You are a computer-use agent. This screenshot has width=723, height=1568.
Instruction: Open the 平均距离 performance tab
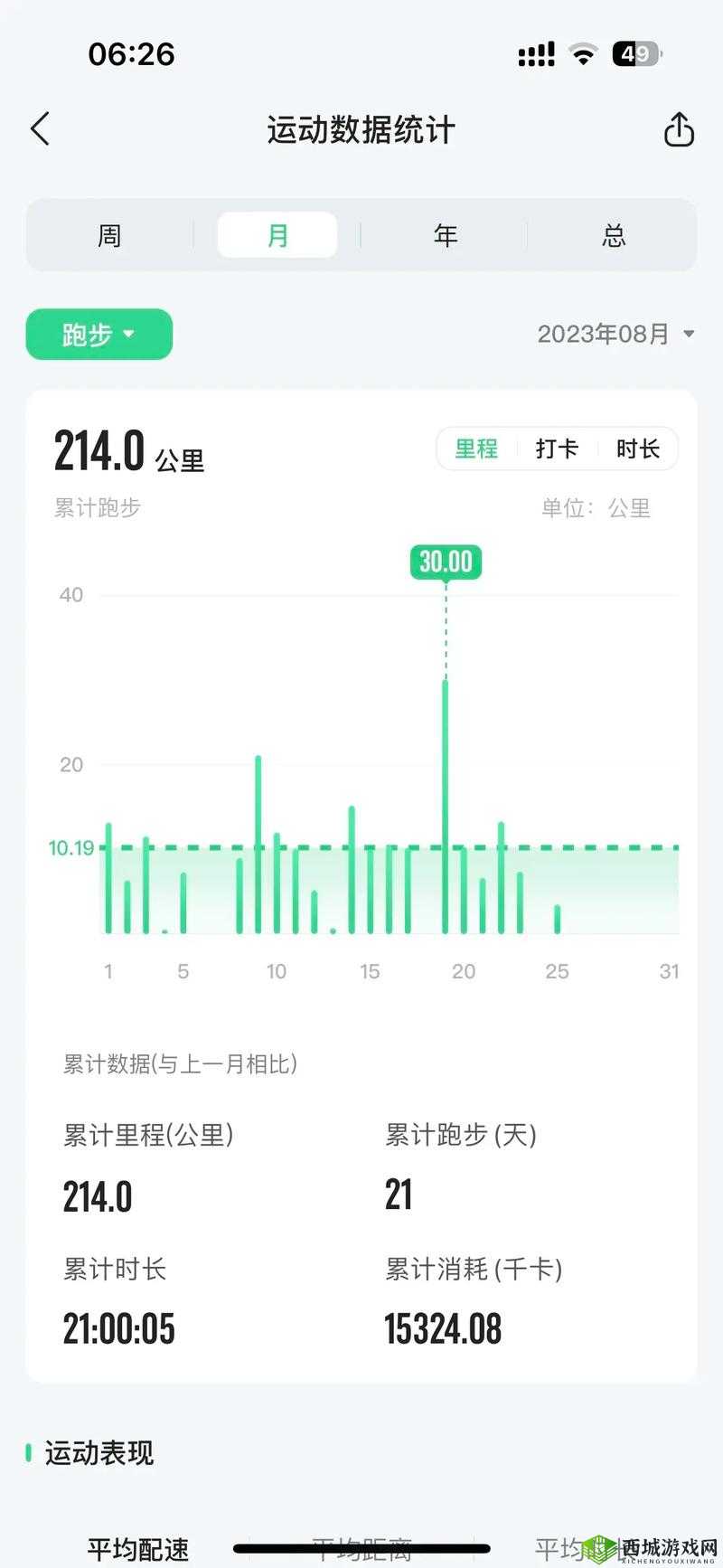coord(361,1548)
